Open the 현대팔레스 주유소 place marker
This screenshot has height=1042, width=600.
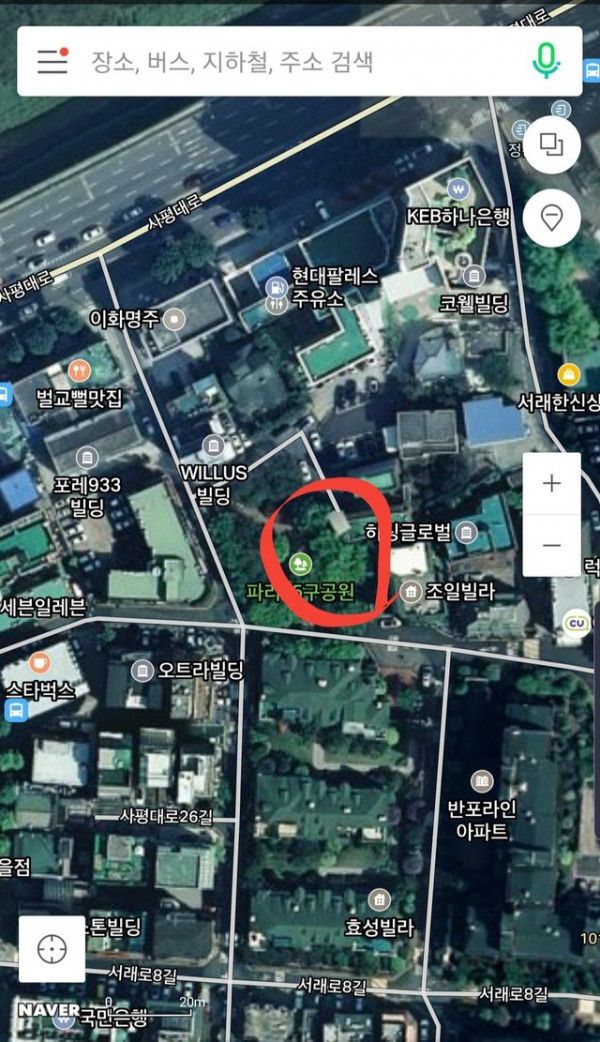(x=276, y=288)
